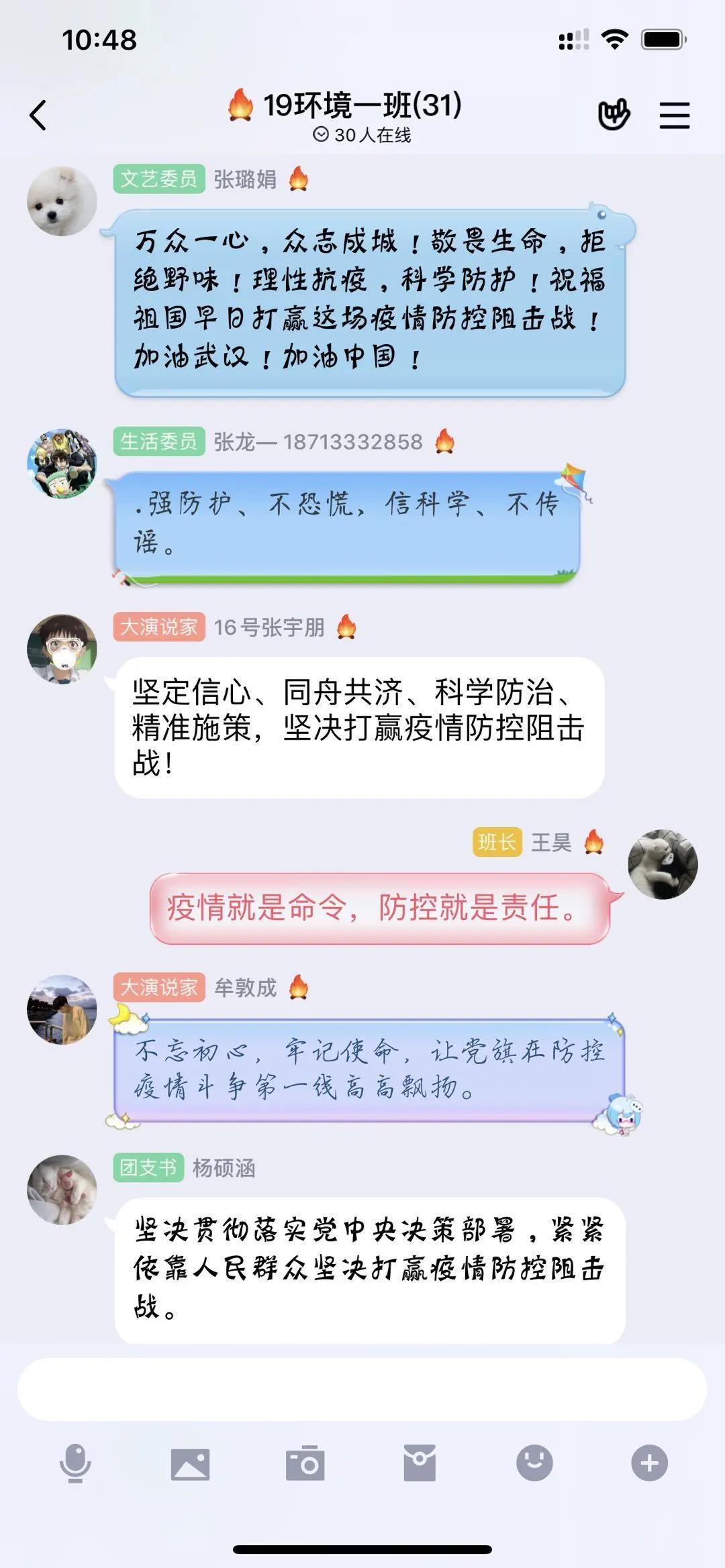Open the emoji sticker panel
This screenshot has width=725, height=1568.
pos(534,1463)
